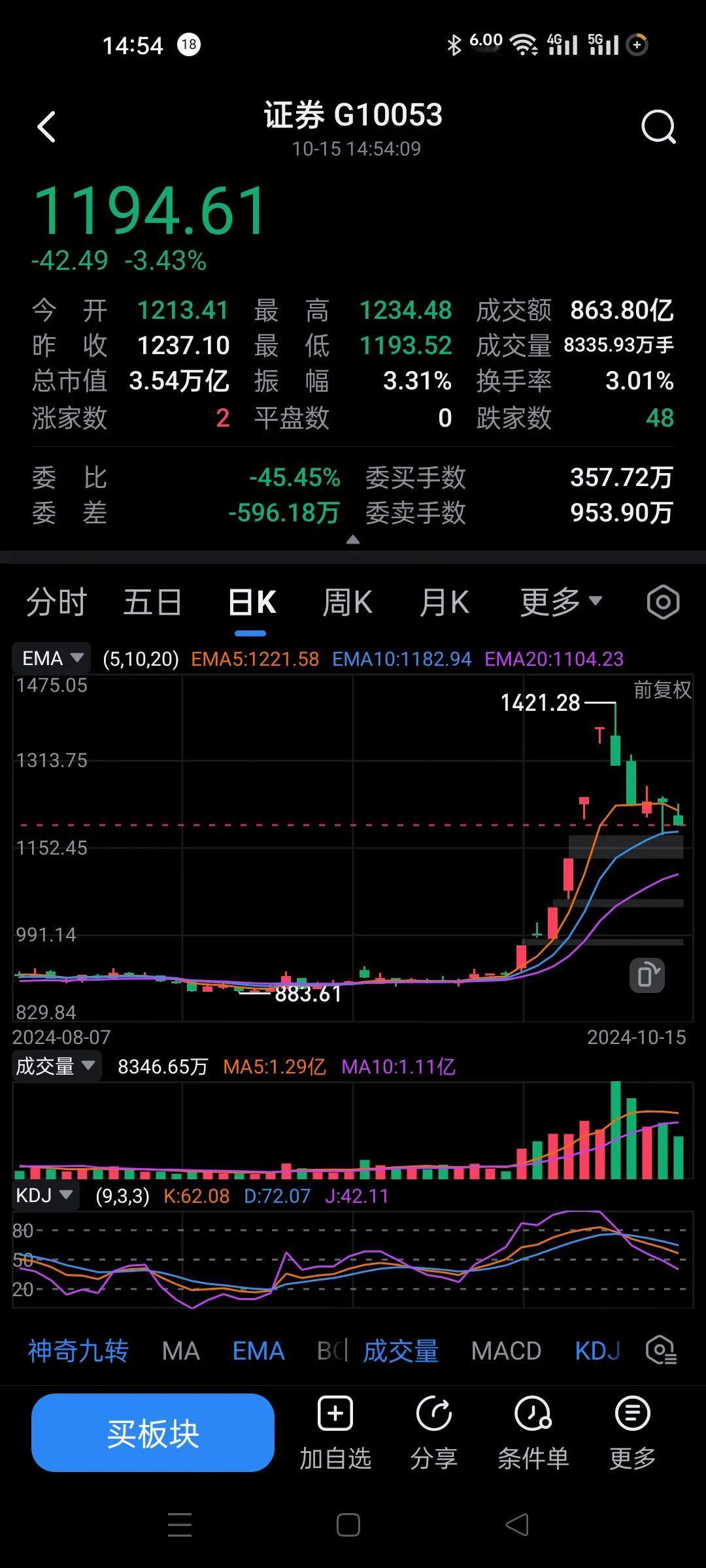Collapse the quote details arrow
Viewport: 706px width, 1568px height.
point(353,539)
